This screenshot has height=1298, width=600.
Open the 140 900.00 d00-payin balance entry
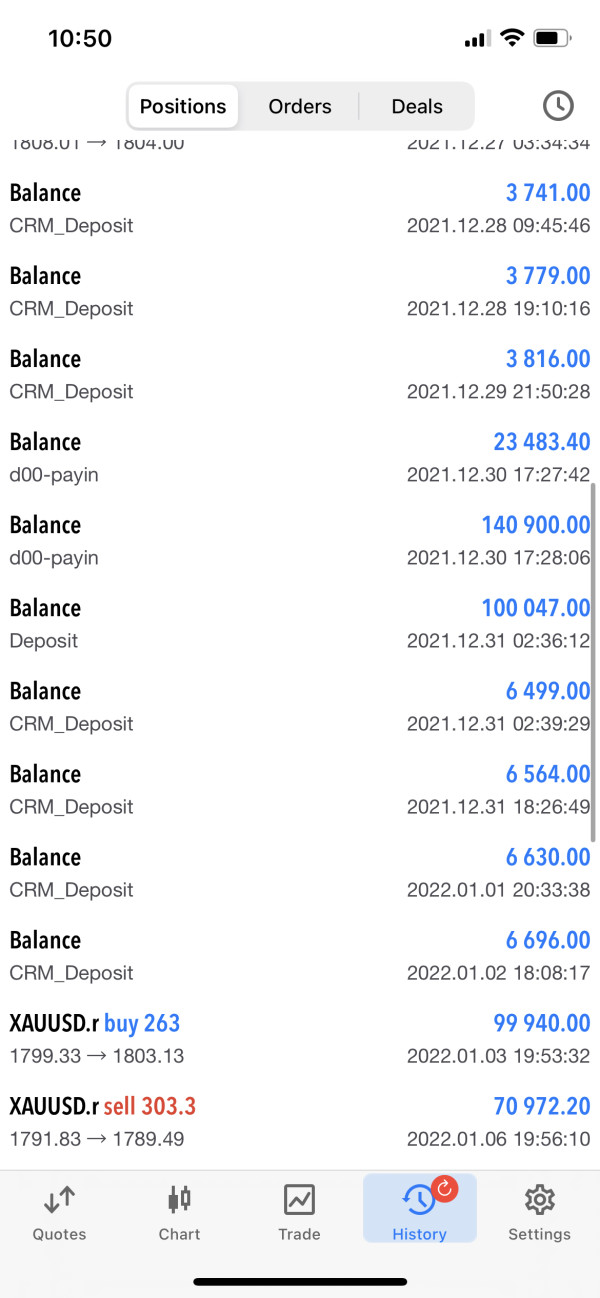(x=300, y=541)
